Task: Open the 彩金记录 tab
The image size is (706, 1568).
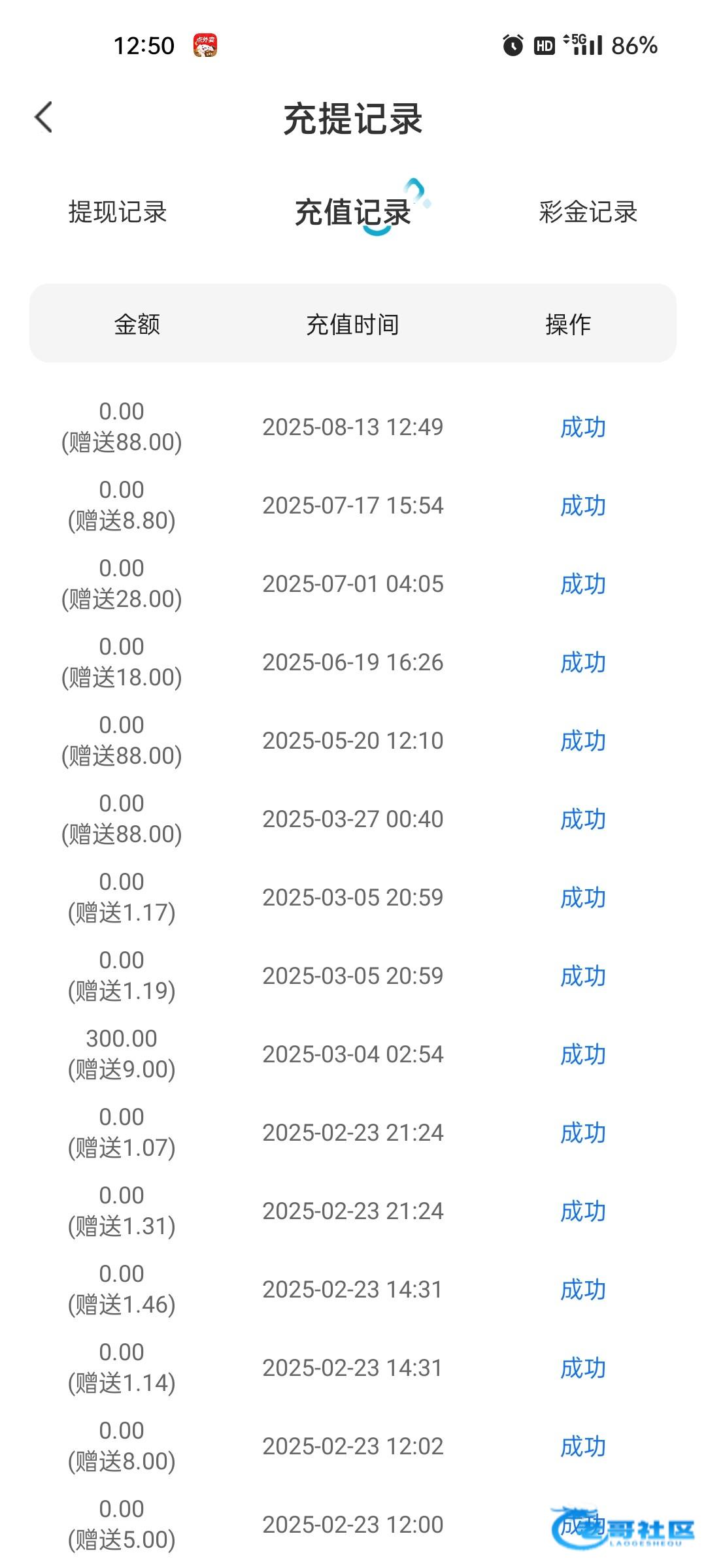Action: point(588,212)
